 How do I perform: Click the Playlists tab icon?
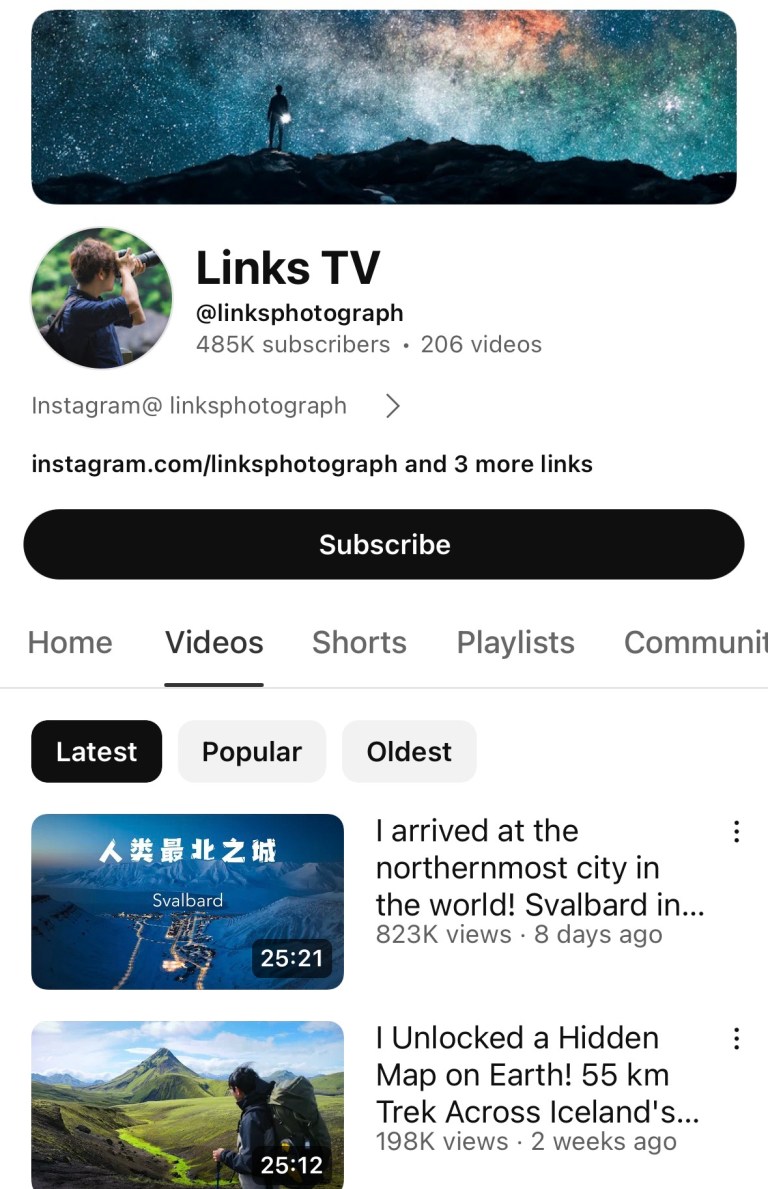(515, 643)
